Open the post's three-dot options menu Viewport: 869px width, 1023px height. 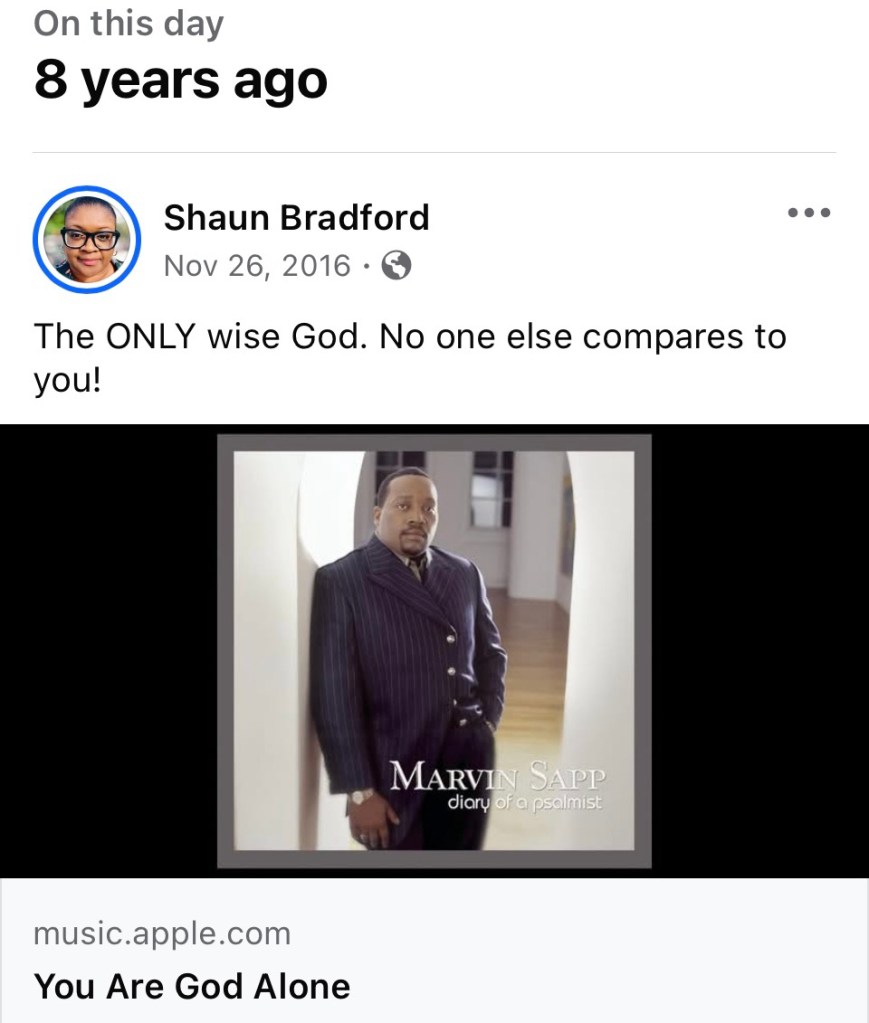809,213
